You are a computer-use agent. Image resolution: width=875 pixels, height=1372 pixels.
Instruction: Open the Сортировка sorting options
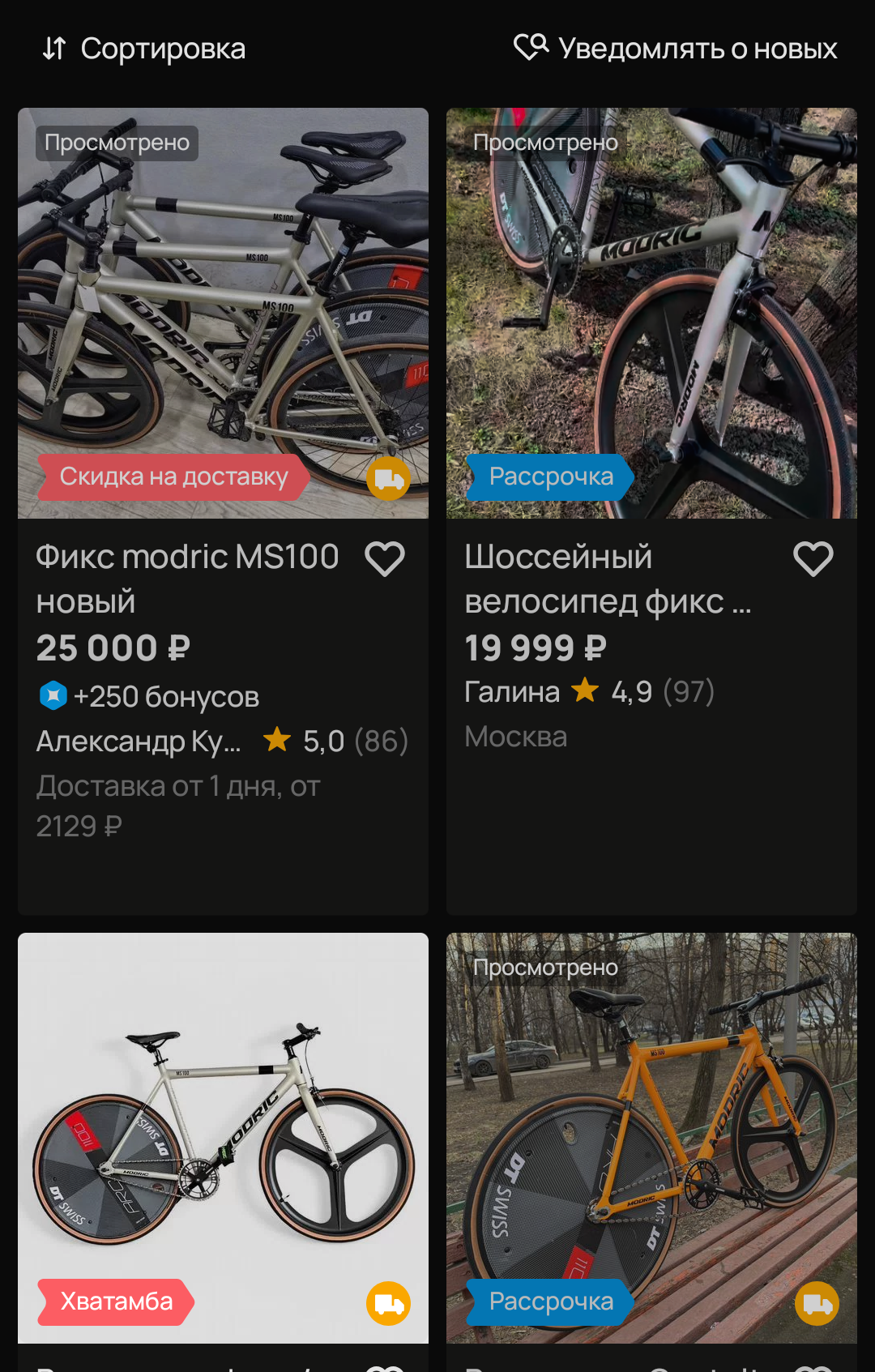[144, 49]
